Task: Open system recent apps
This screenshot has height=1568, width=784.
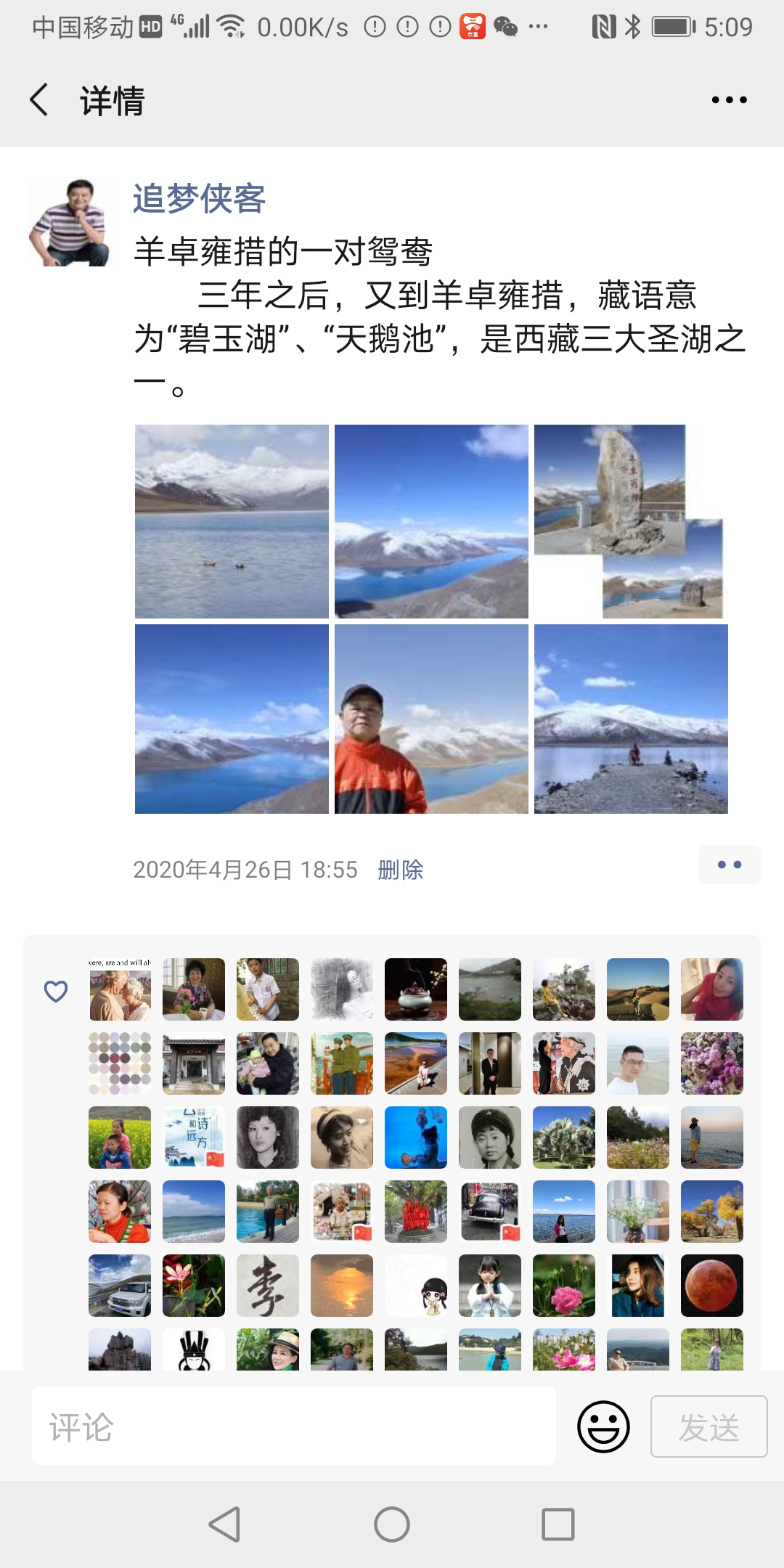Action: [x=558, y=1524]
